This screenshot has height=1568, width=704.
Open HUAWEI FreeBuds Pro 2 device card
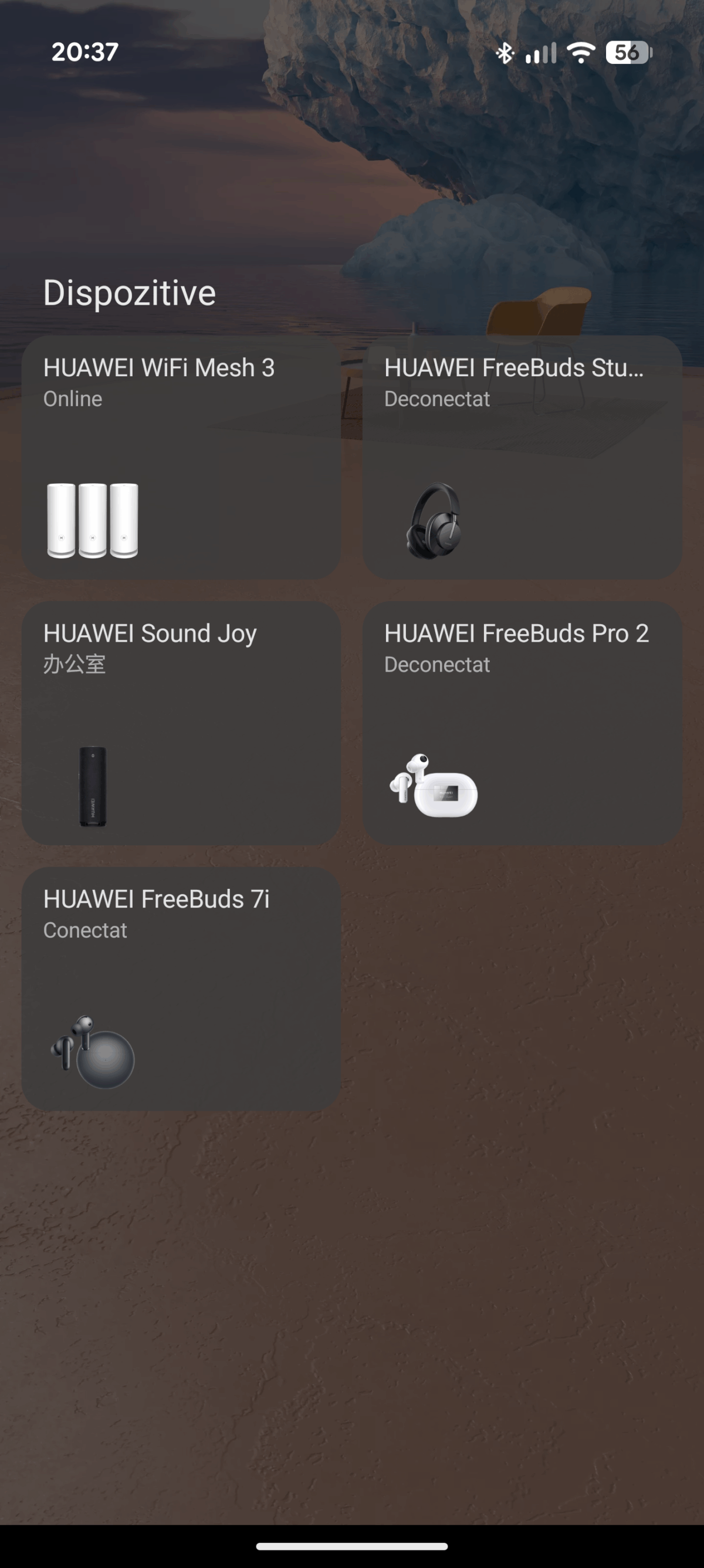[x=522, y=723]
